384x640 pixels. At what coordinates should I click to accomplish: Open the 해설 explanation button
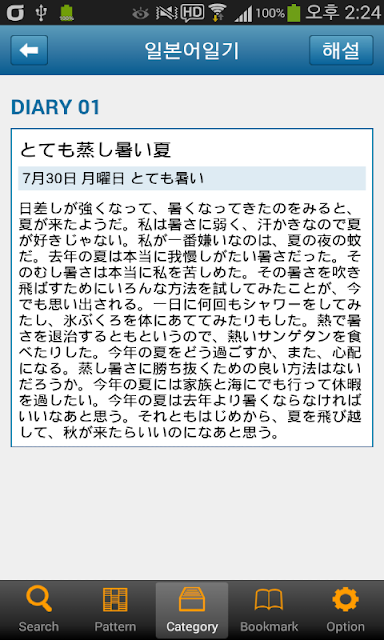click(341, 50)
